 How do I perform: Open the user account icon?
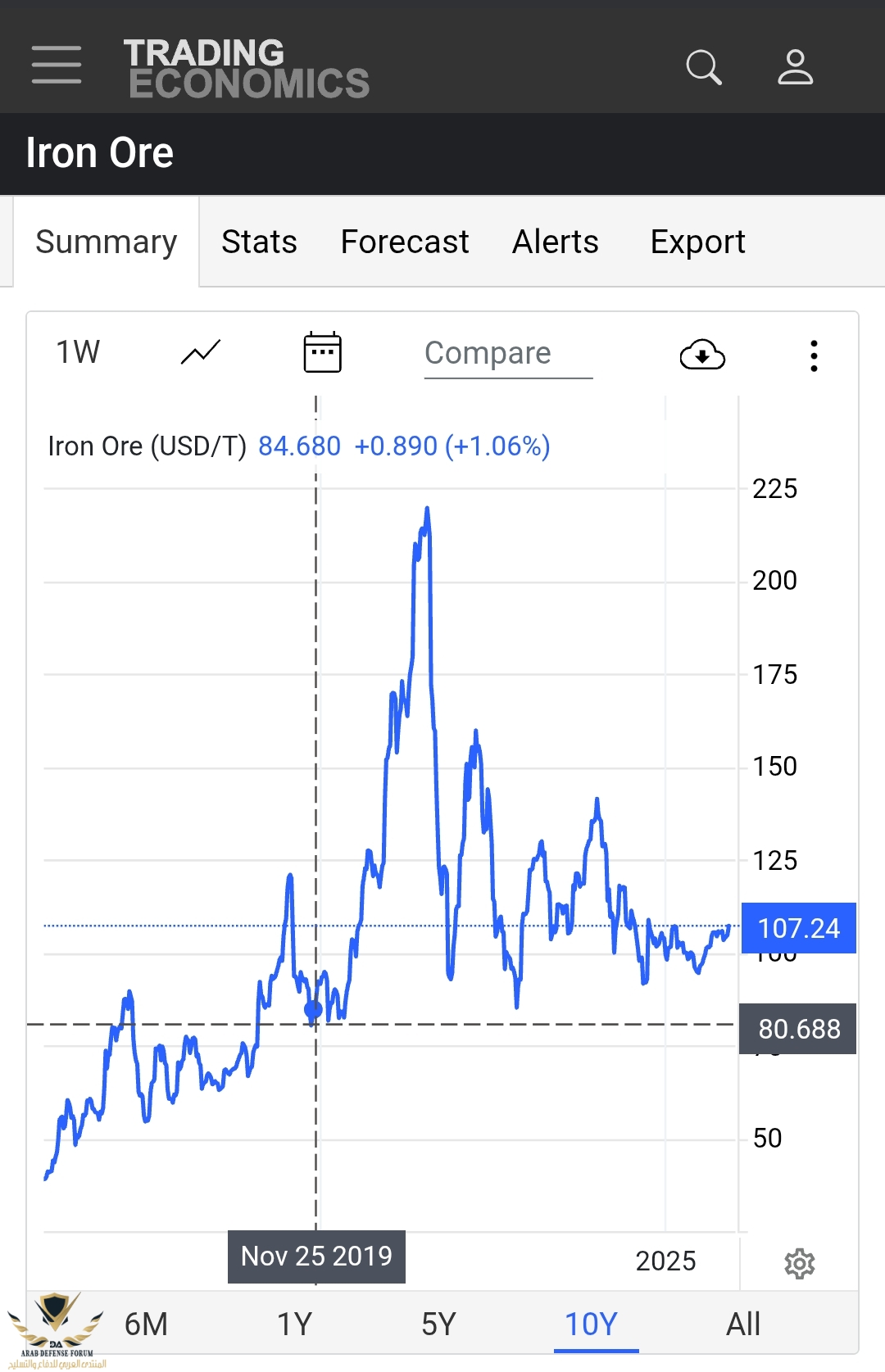795,67
